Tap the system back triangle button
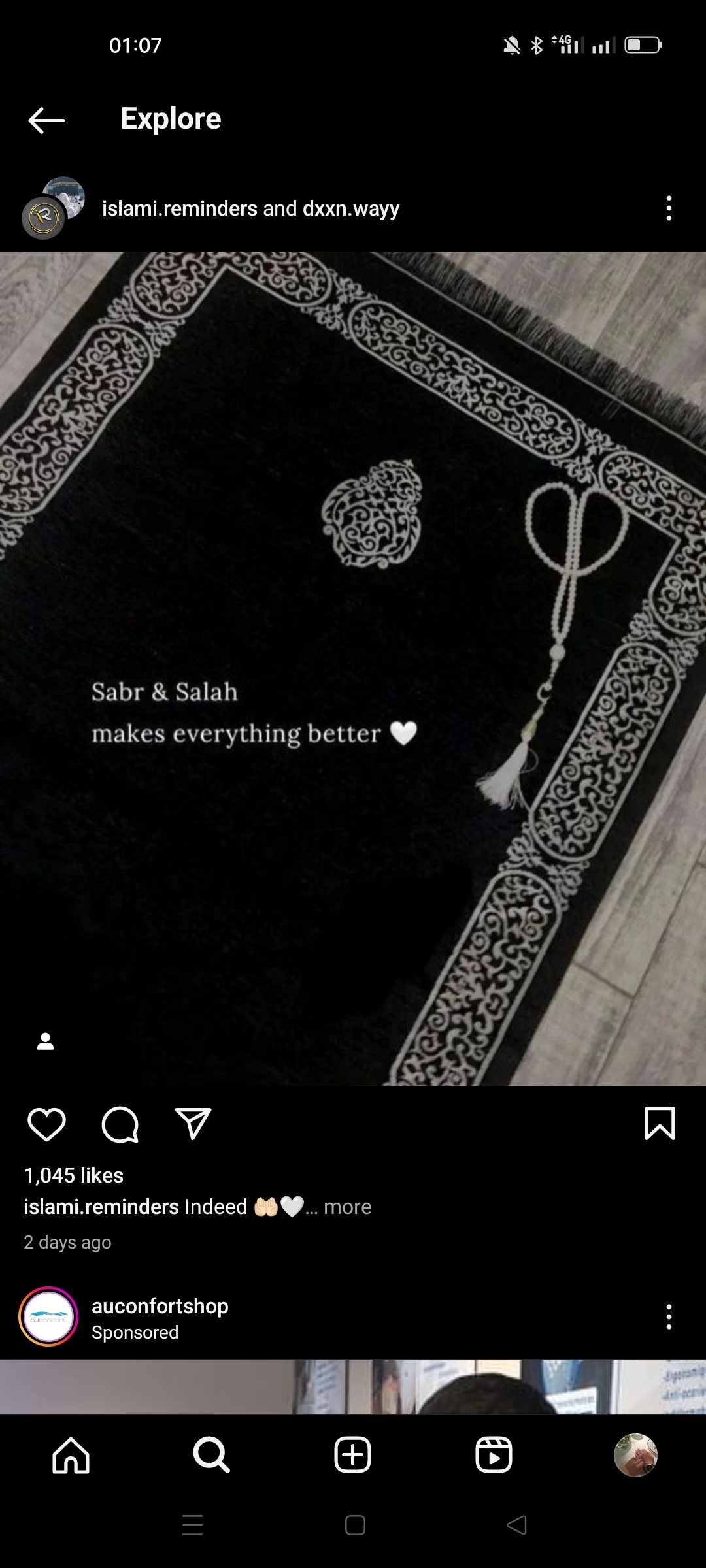 516,1526
